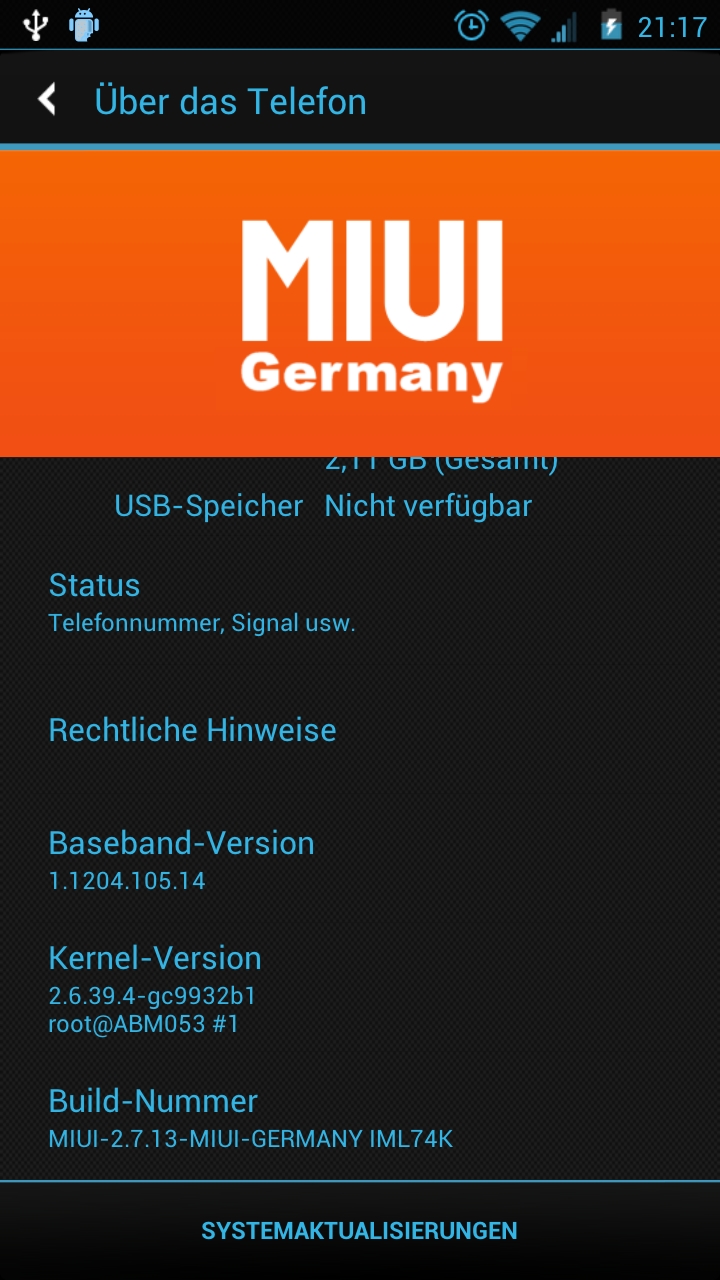Open Systemaktualisierungen at the bottom
Image resolution: width=720 pixels, height=1280 pixels.
tap(360, 1231)
